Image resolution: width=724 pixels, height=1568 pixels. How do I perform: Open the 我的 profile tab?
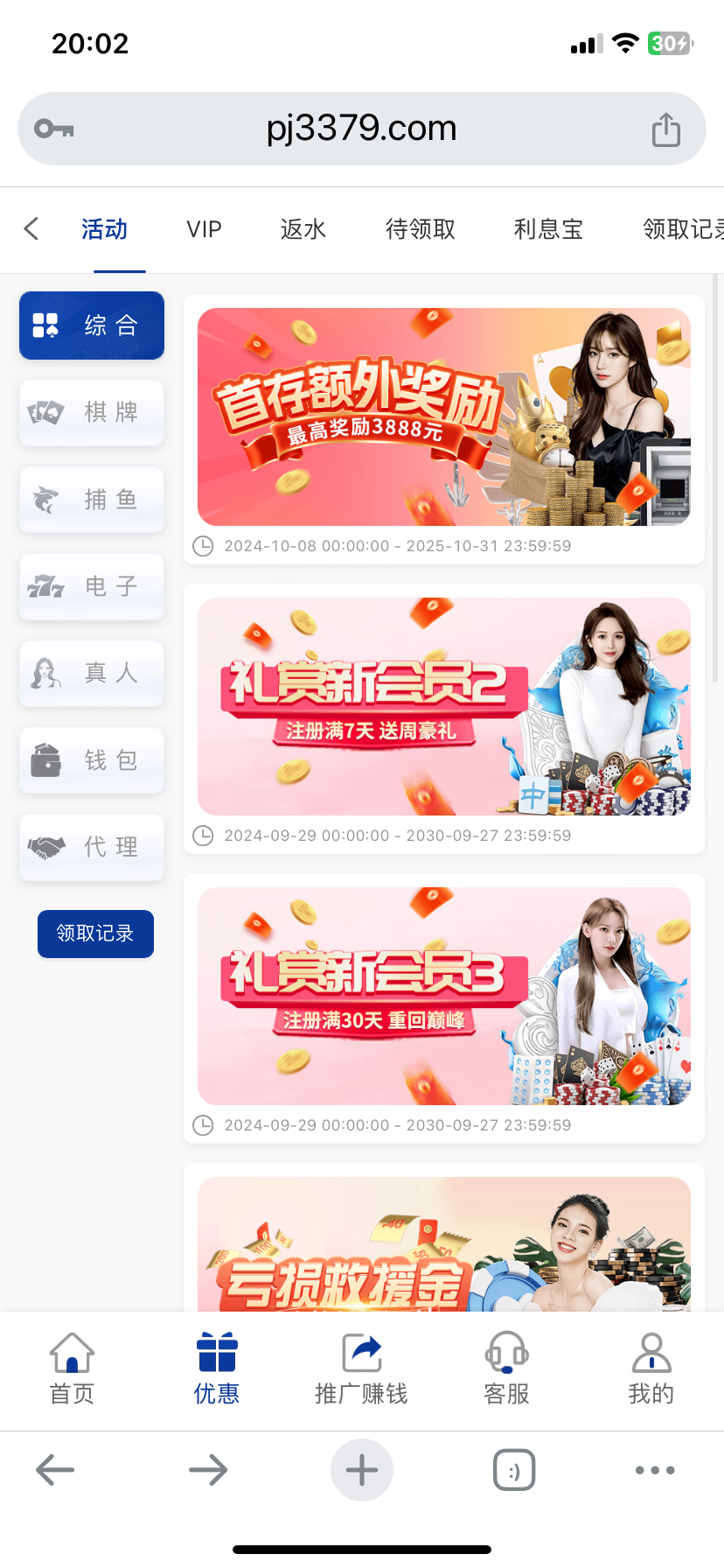651,1368
